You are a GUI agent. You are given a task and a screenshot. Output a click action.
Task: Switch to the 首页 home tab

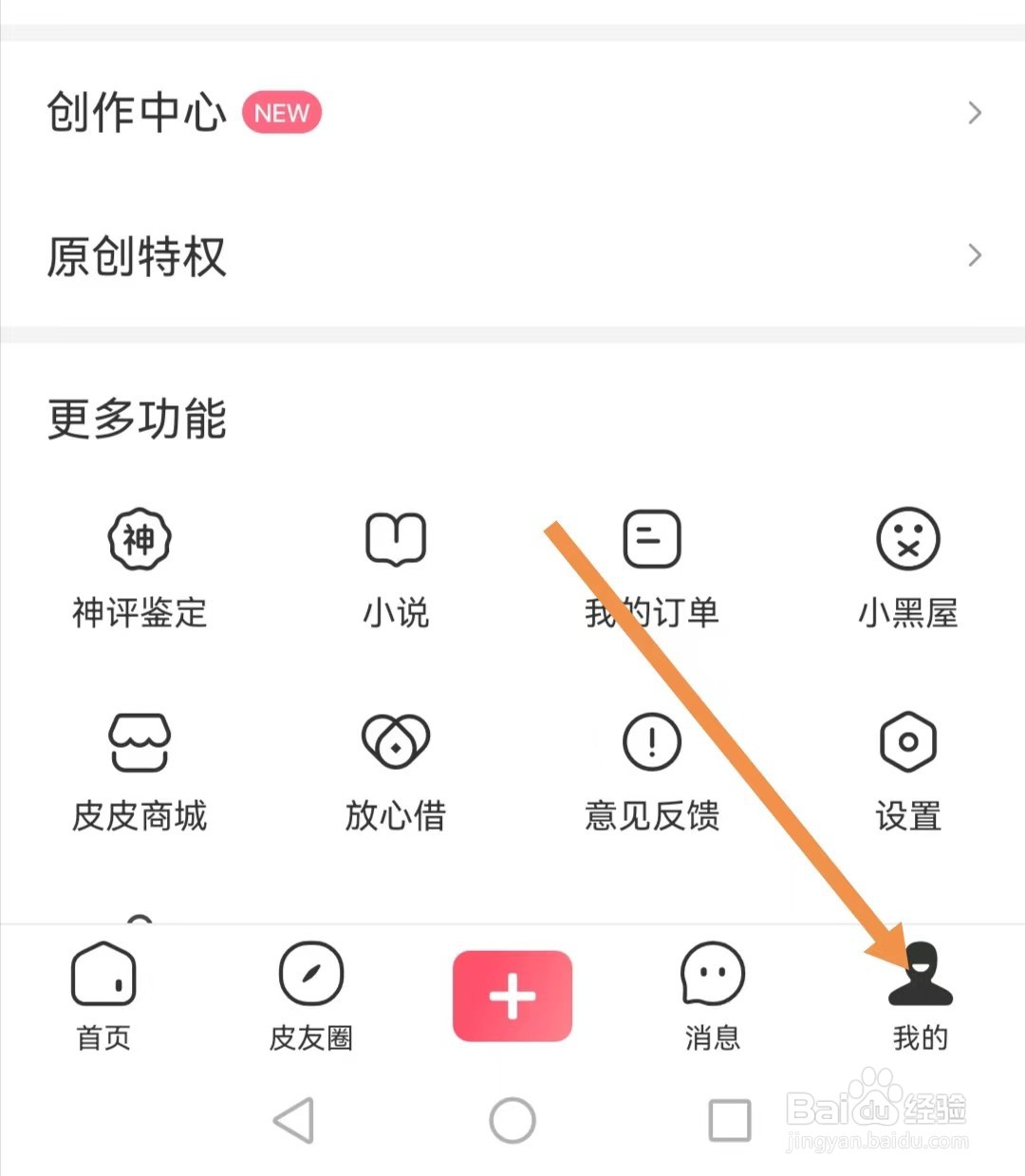coord(102,997)
